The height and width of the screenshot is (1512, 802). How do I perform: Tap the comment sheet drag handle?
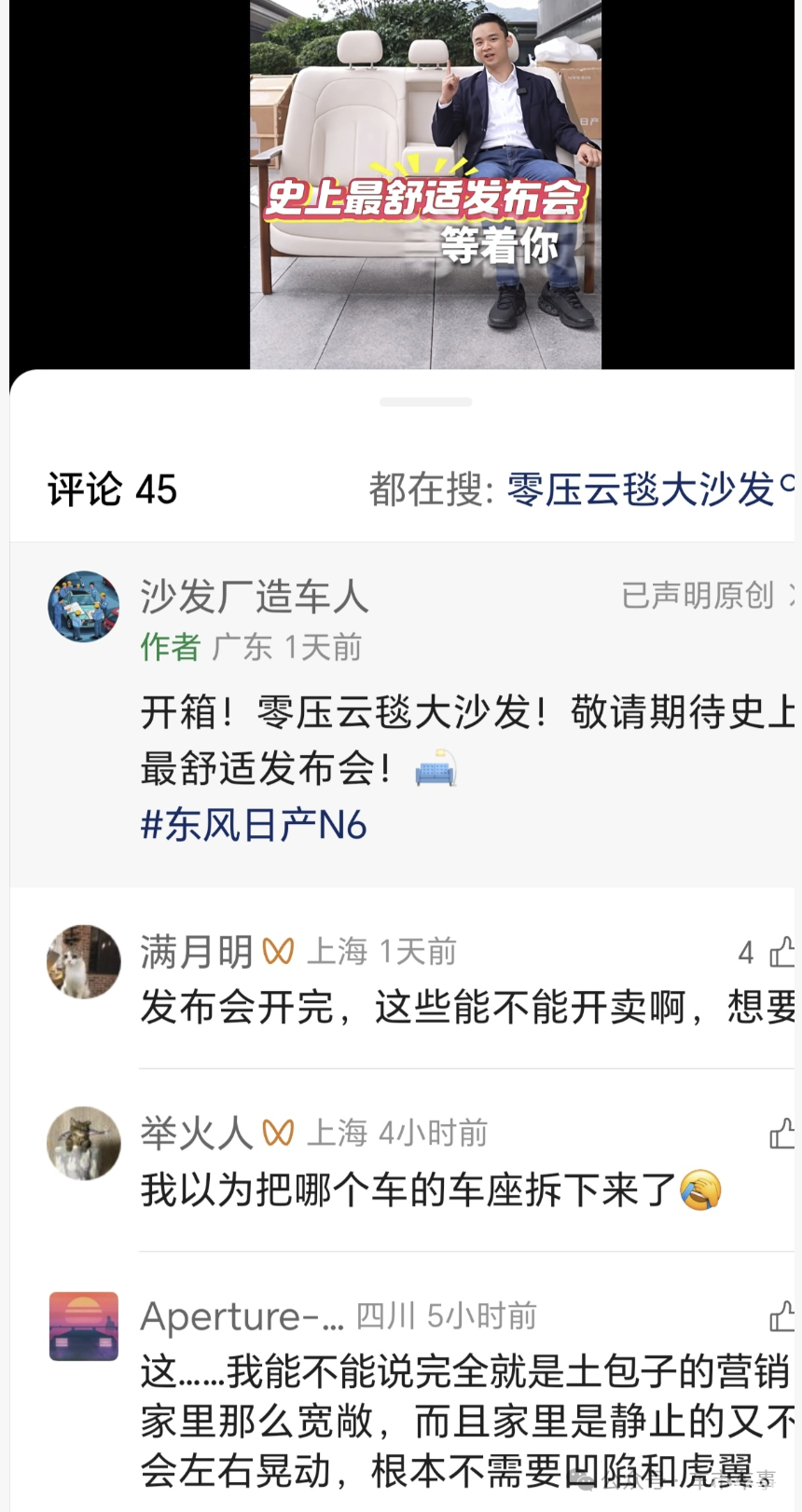pyautogui.click(x=425, y=402)
